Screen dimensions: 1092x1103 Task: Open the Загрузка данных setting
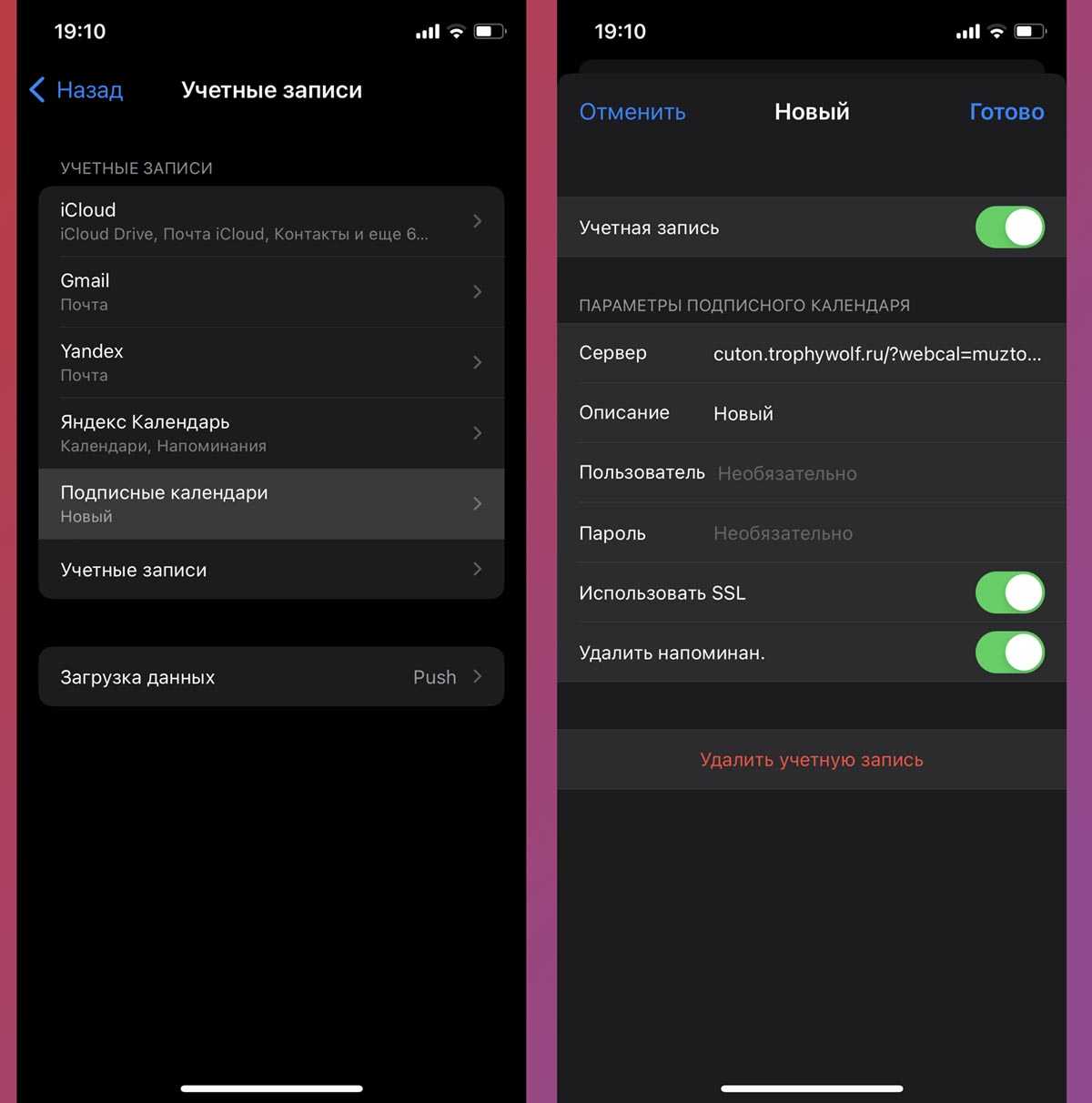[271, 677]
